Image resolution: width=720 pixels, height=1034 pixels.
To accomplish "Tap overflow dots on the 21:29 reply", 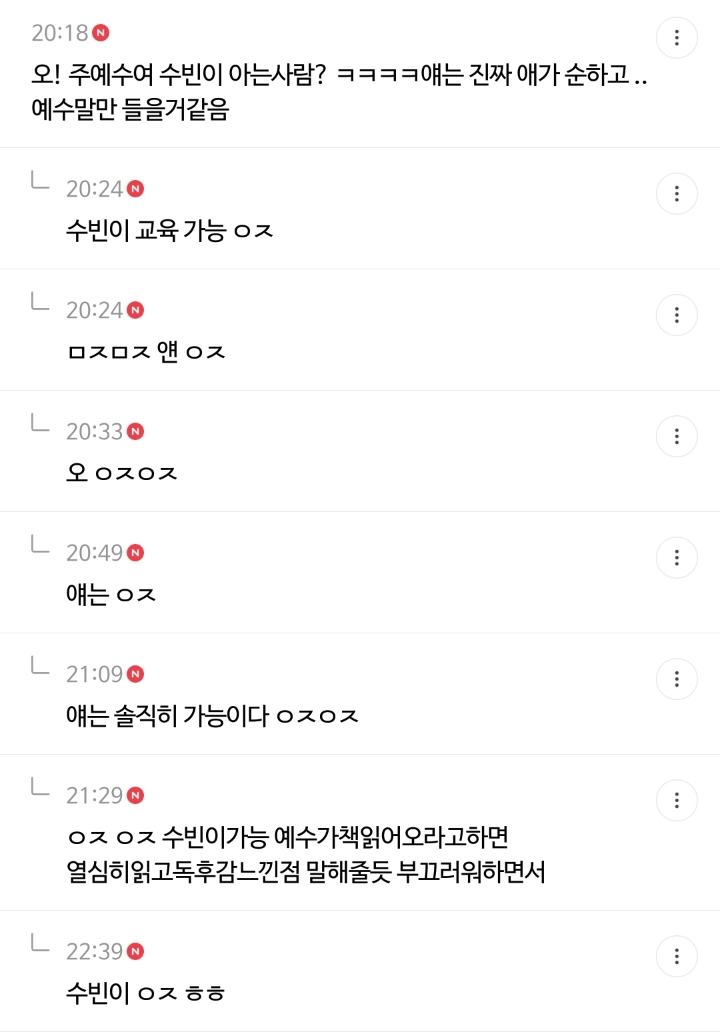I will click(x=676, y=801).
